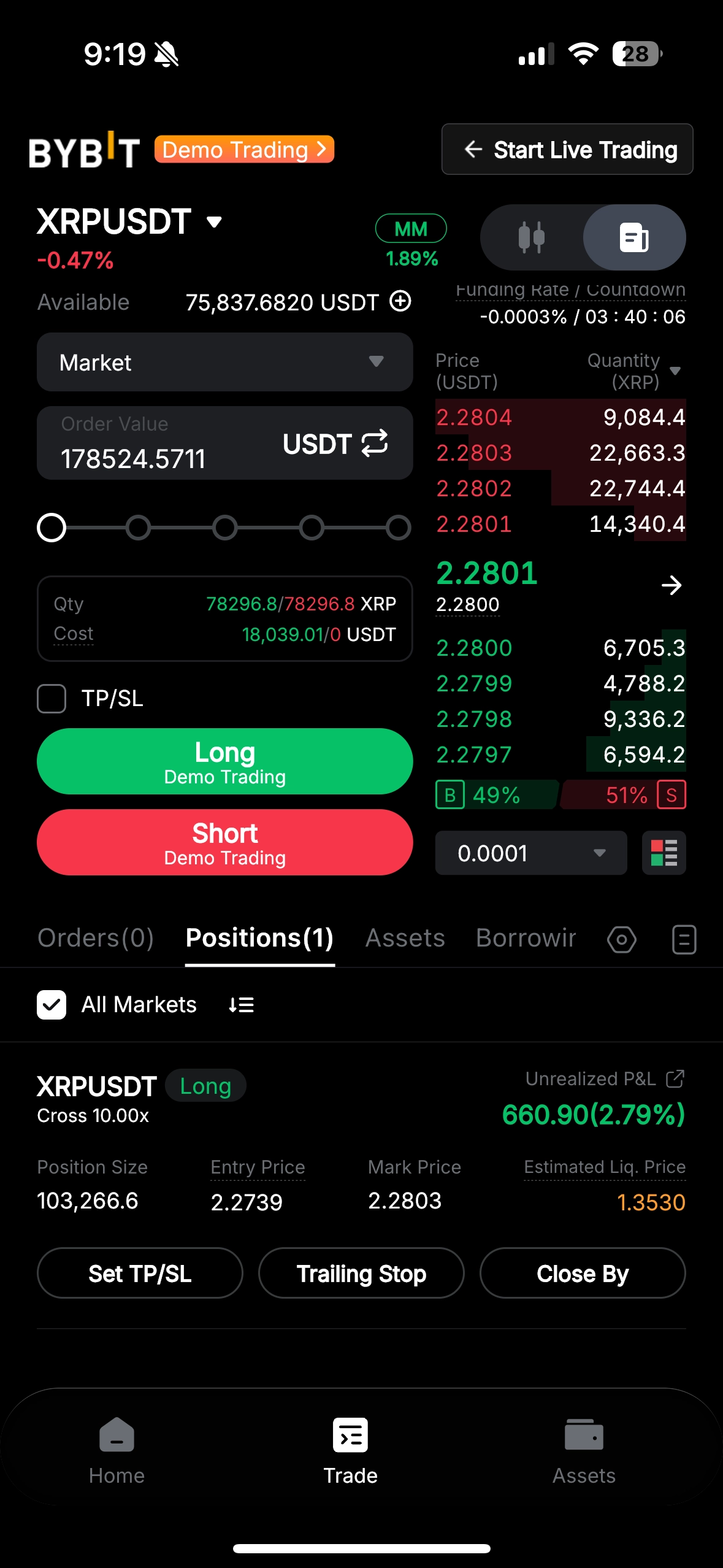Go to the Home tab
Image resolution: width=723 pixels, height=1568 pixels.
click(117, 1450)
